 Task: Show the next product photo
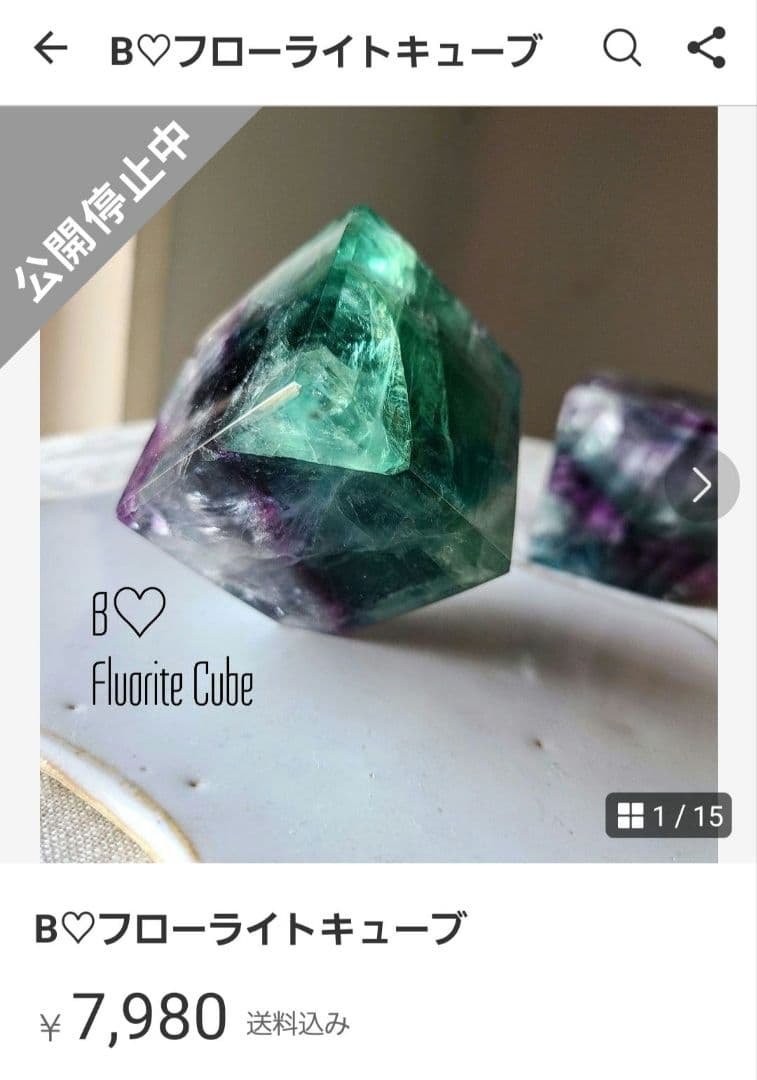(x=704, y=486)
